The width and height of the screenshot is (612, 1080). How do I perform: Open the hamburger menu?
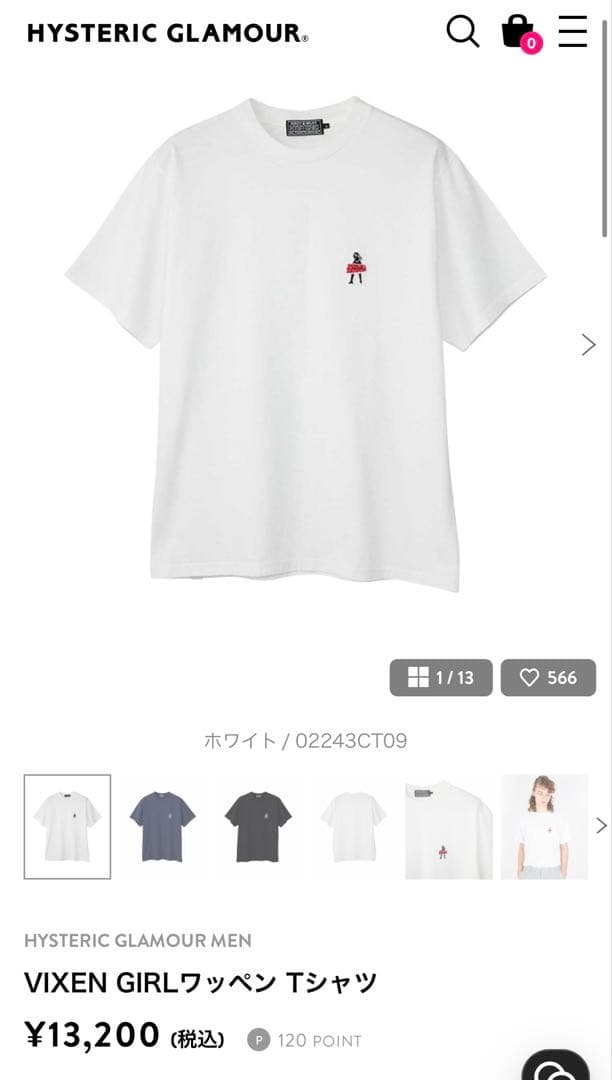[x=573, y=32]
